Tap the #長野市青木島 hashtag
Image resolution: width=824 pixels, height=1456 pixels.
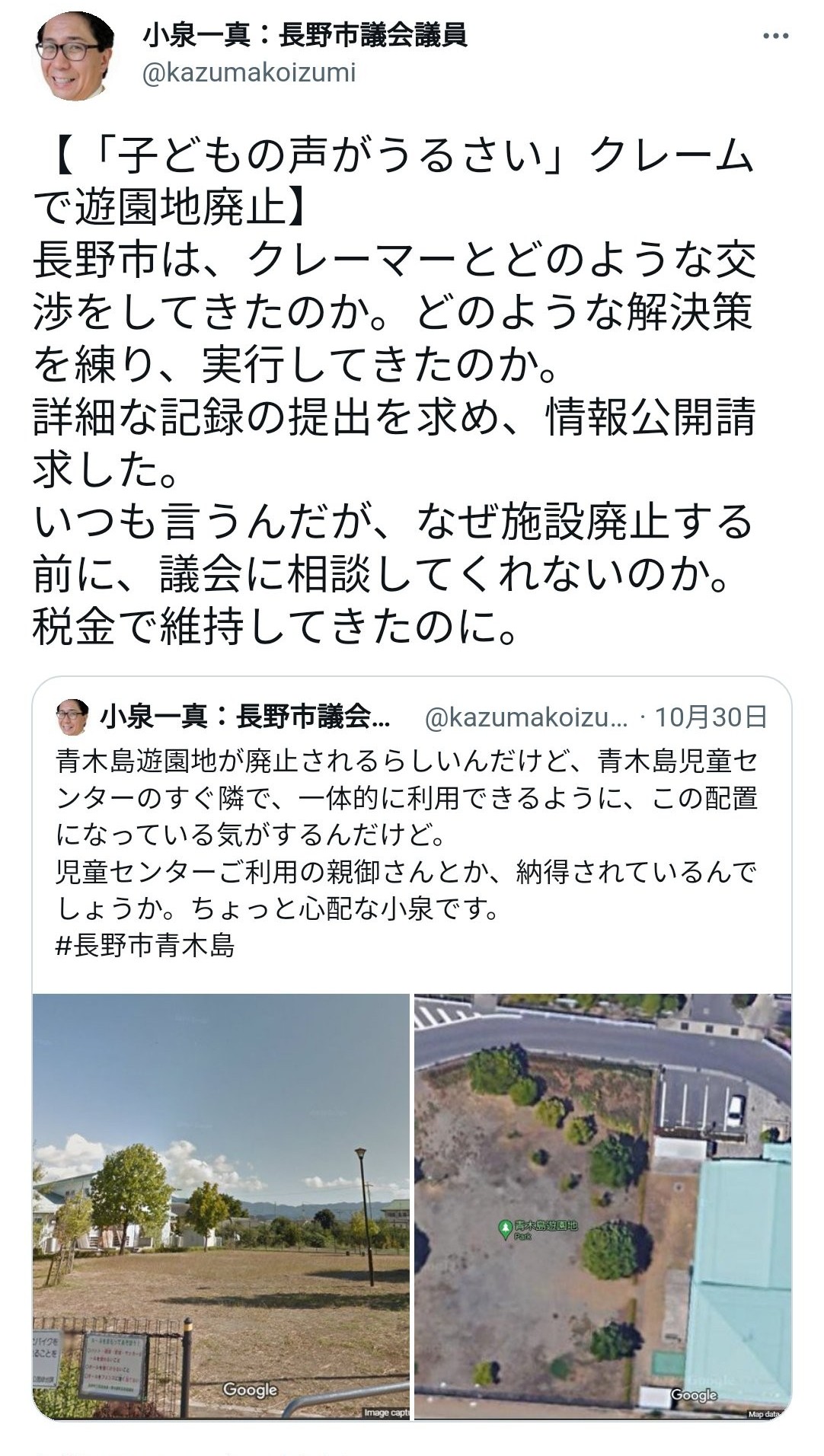[x=145, y=946]
